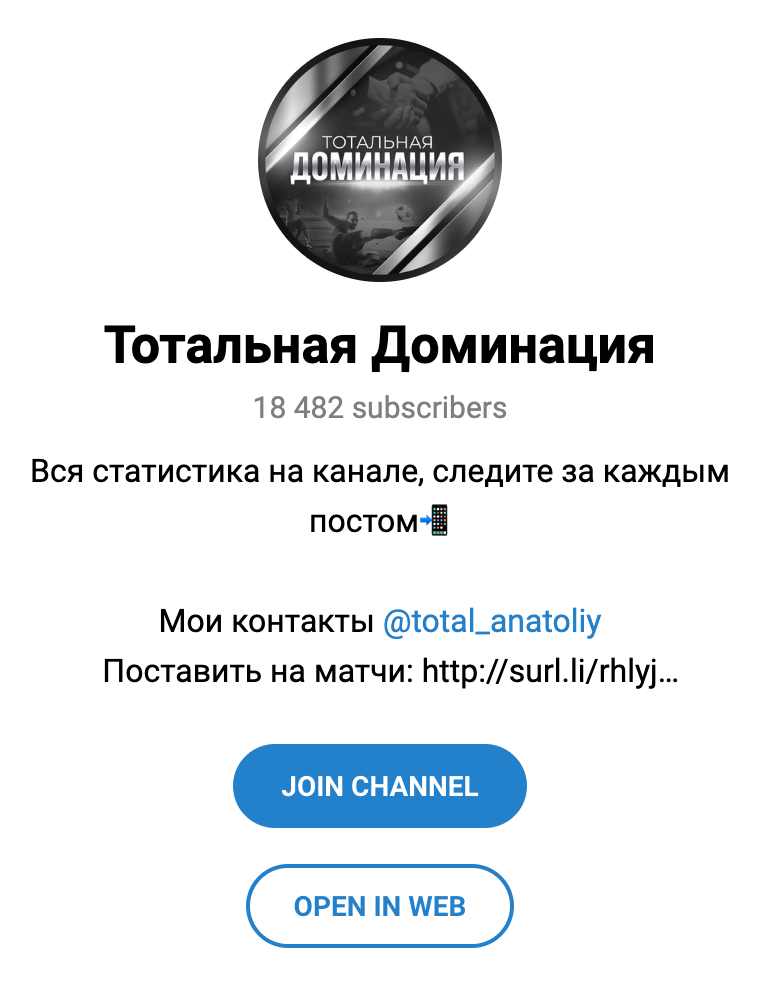The image size is (762, 992).
Task: Open the @total_anatoliy contact link
Action: 492,622
